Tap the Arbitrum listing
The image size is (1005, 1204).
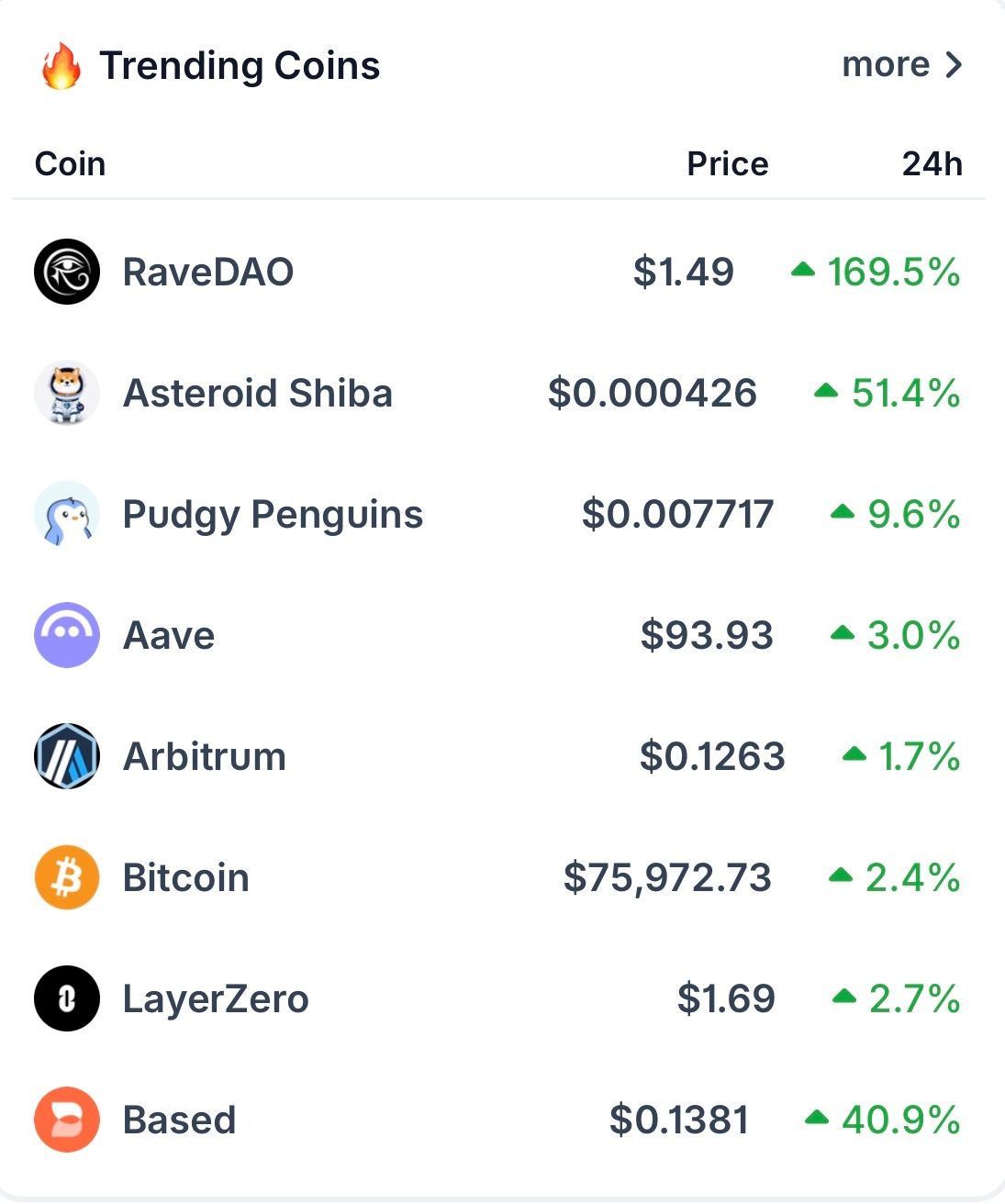[x=205, y=756]
